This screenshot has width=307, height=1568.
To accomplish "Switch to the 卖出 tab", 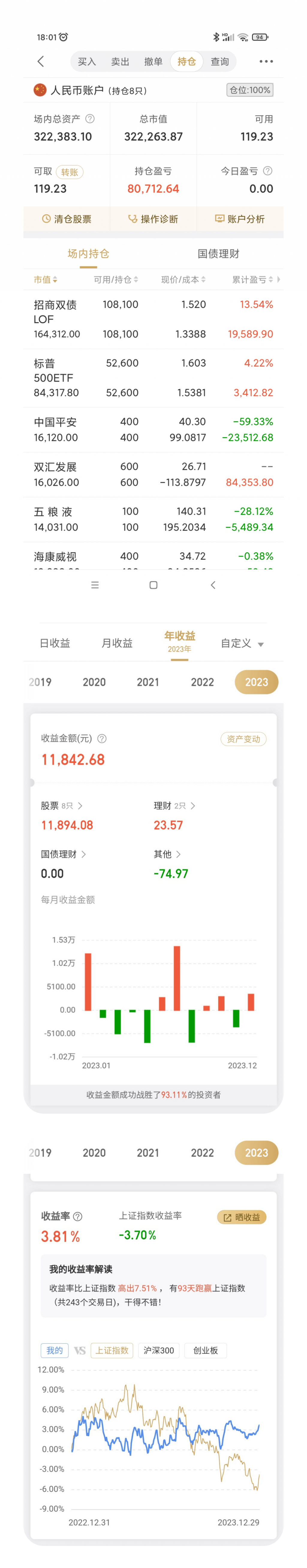I will click(120, 62).
